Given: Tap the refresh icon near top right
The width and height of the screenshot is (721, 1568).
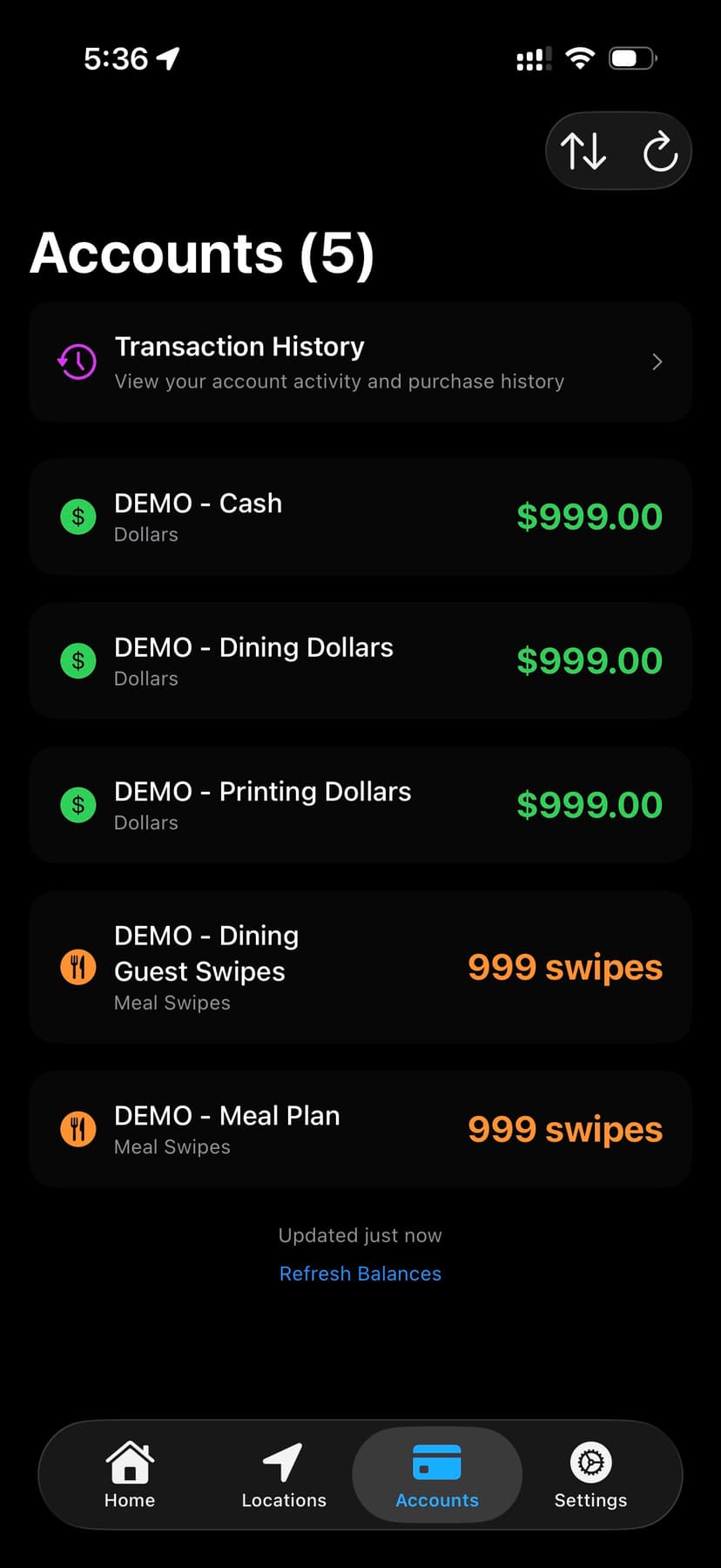Looking at the screenshot, I should click(x=660, y=150).
